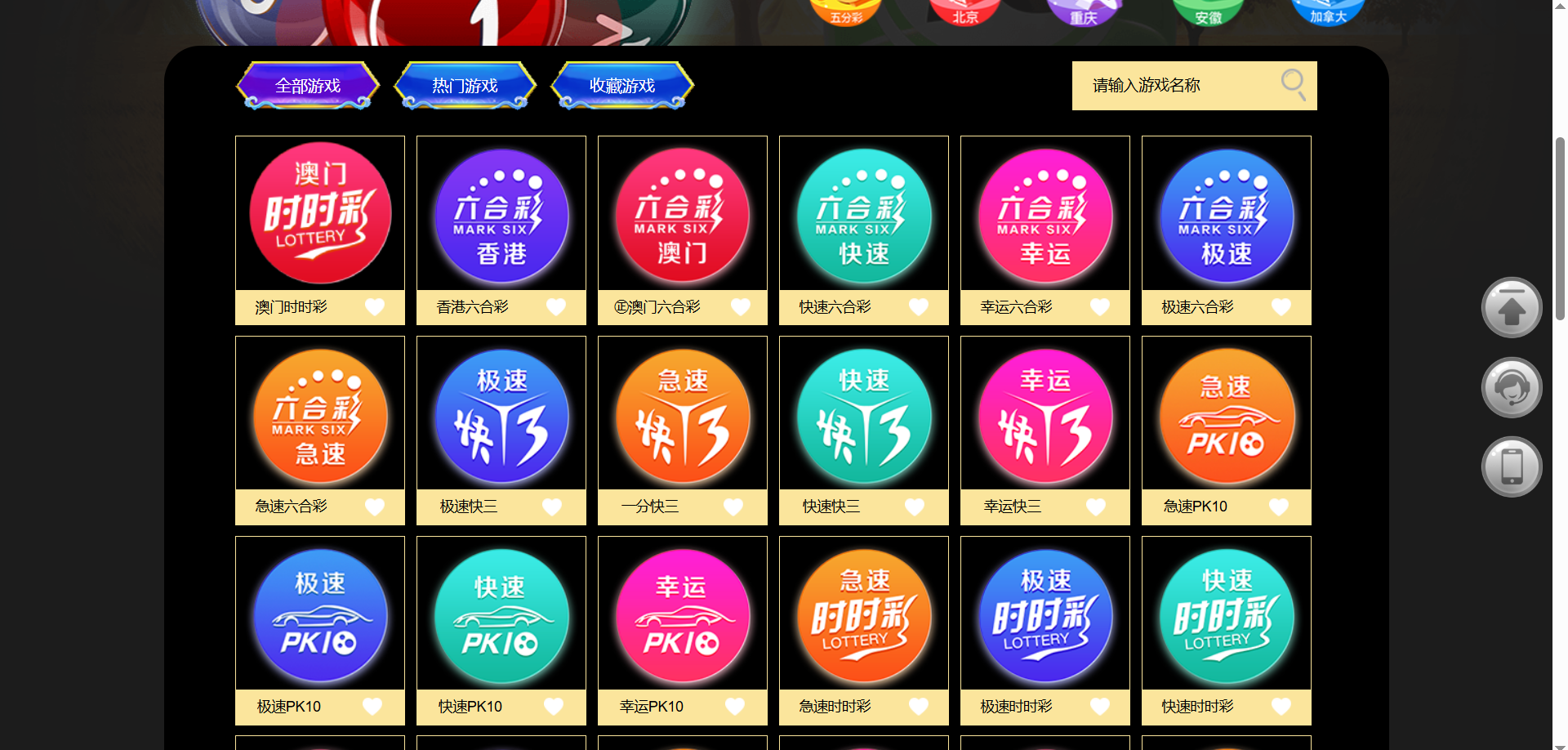Image resolution: width=1568 pixels, height=750 pixels.
Task: Contact customer service via the headset button
Action: 1512,387
